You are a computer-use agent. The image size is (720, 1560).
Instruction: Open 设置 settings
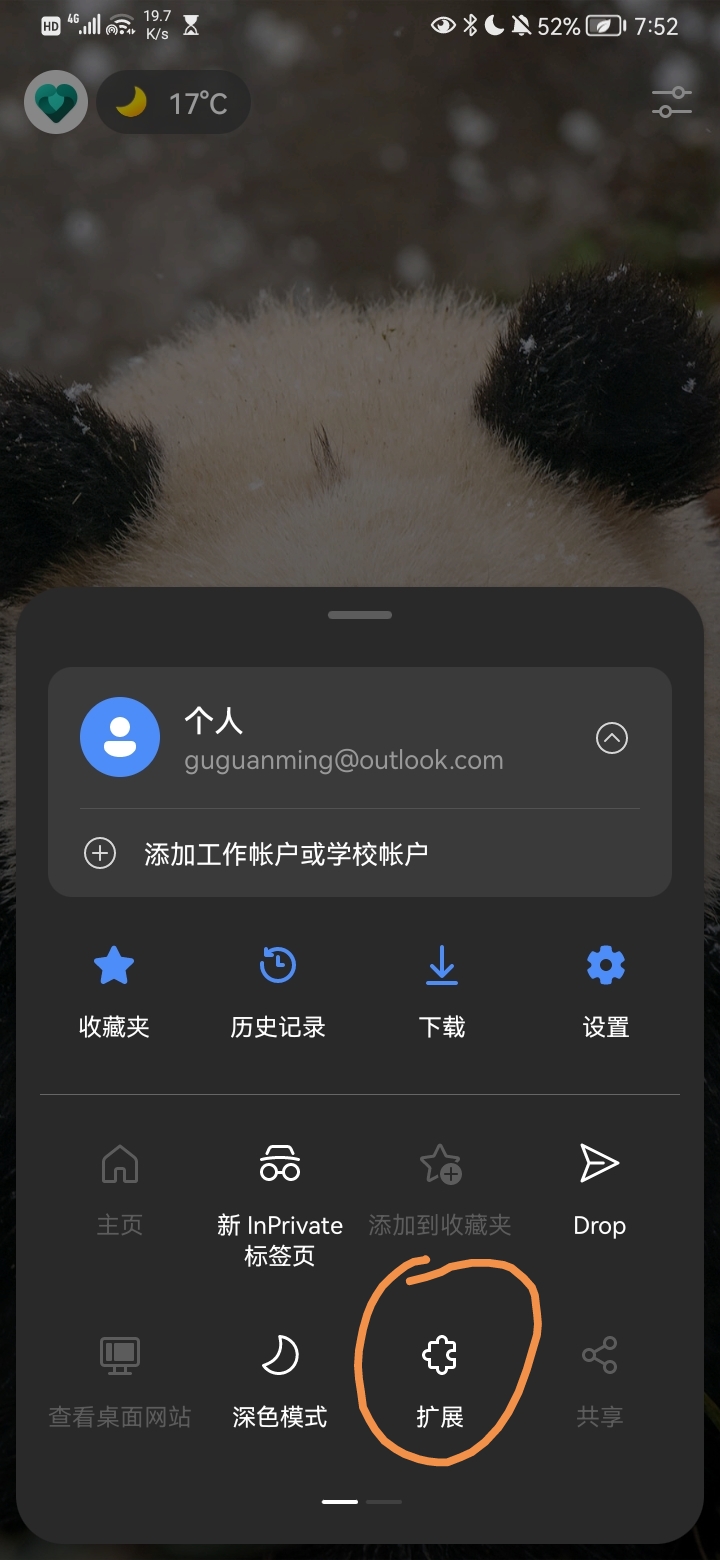coord(606,994)
